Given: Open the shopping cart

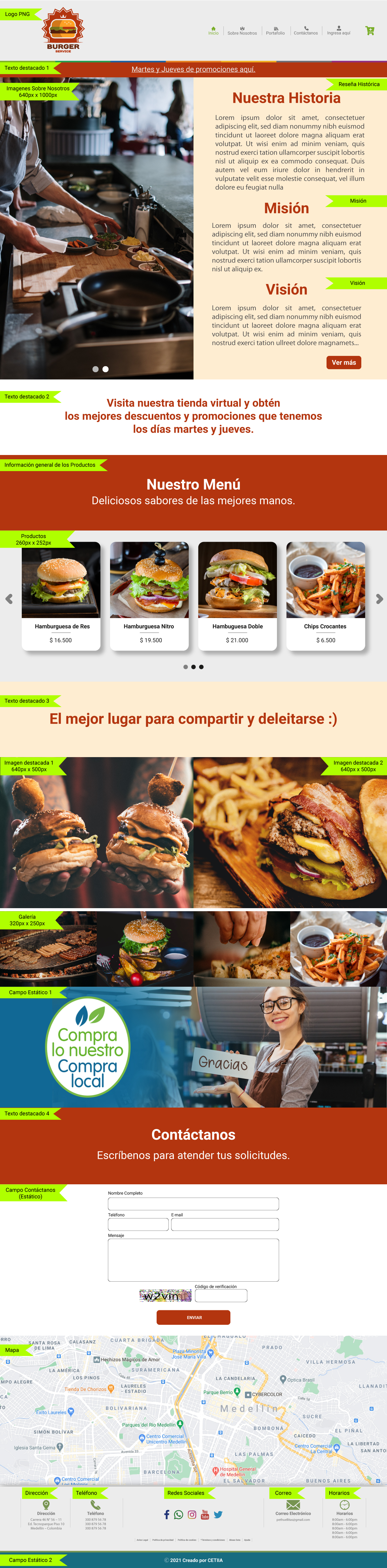Looking at the screenshot, I should (x=369, y=31).
